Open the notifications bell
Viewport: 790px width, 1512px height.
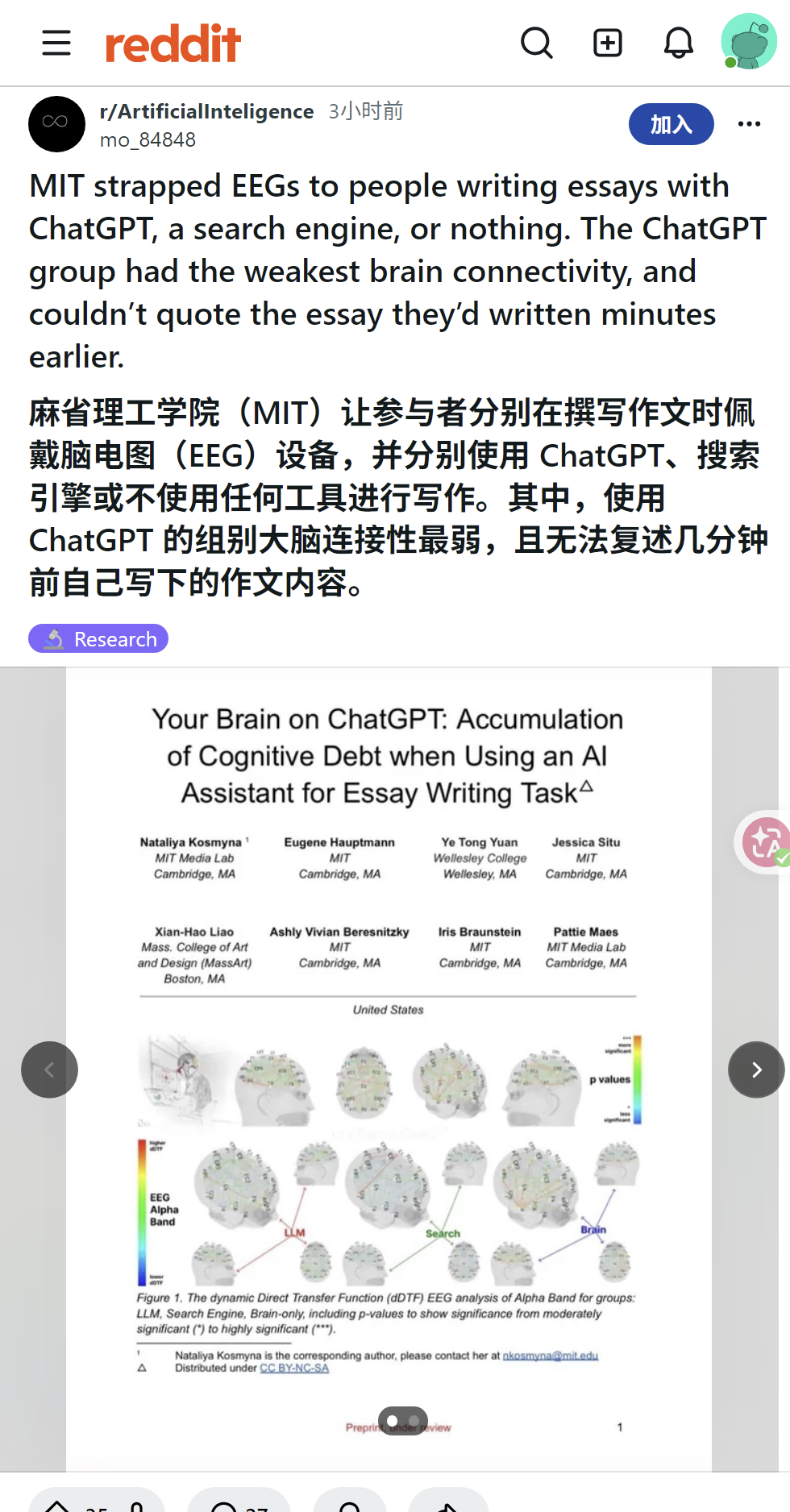coord(679,43)
